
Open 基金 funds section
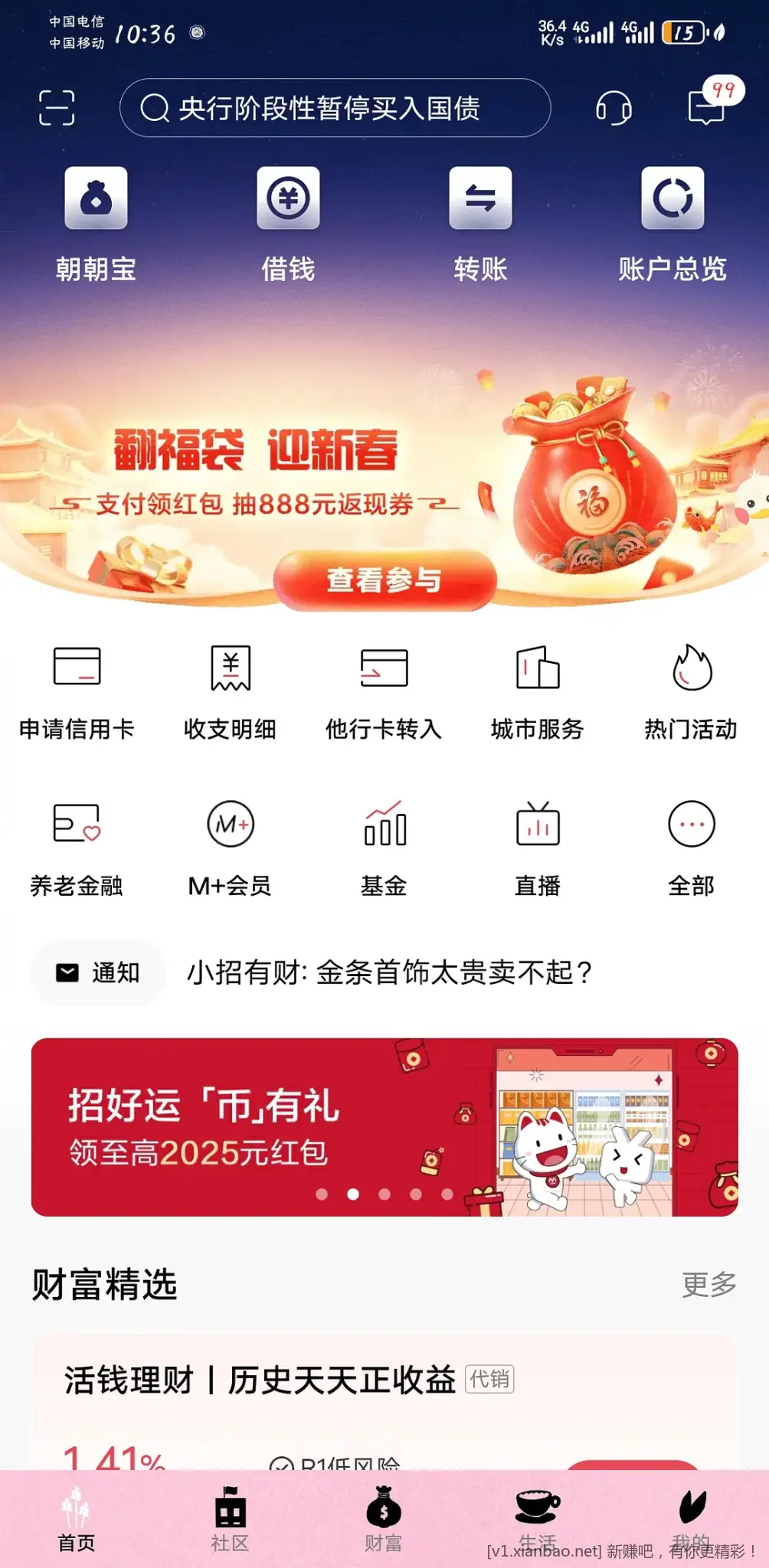coord(384,848)
